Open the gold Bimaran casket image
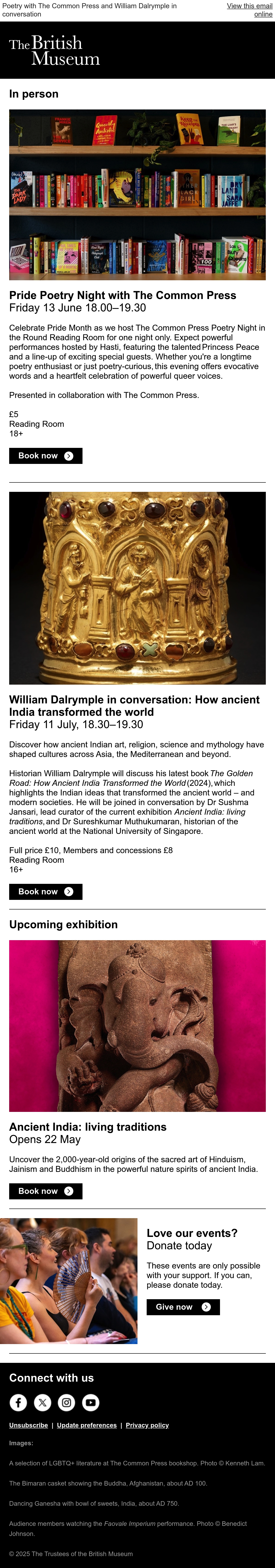Image resolution: width=275 pixels, height=1568 pixels. (137, 588)
